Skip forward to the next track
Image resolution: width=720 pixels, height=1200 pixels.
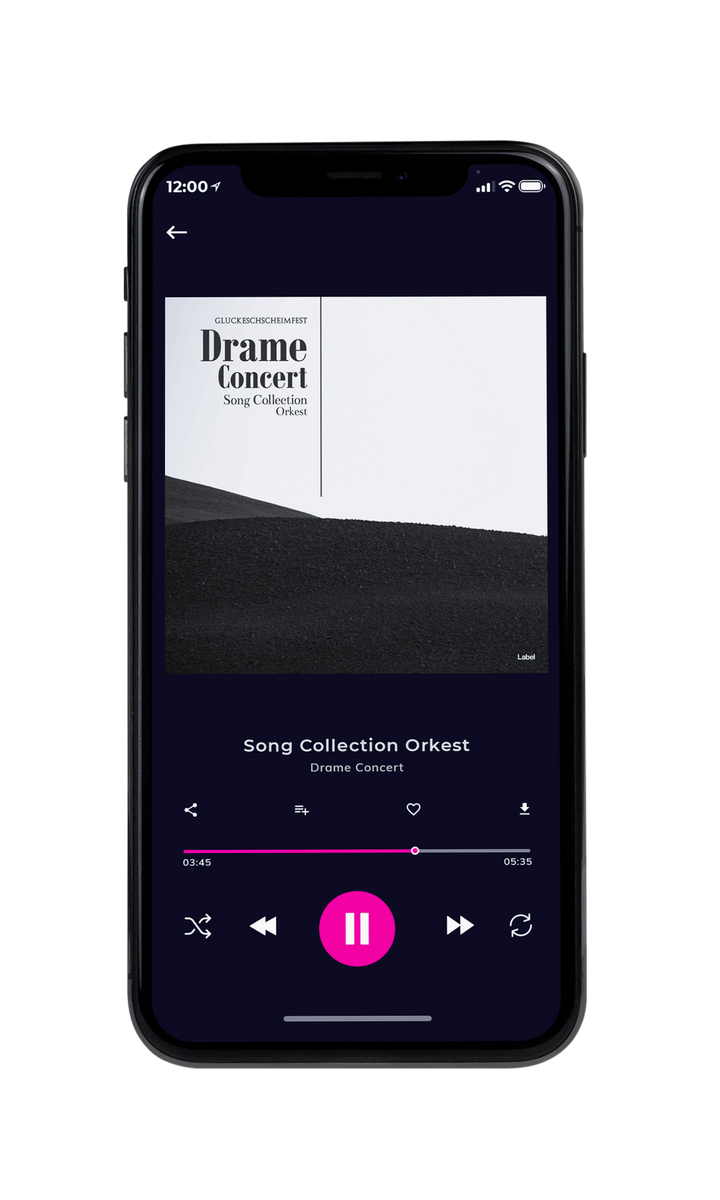click(460, 926)
